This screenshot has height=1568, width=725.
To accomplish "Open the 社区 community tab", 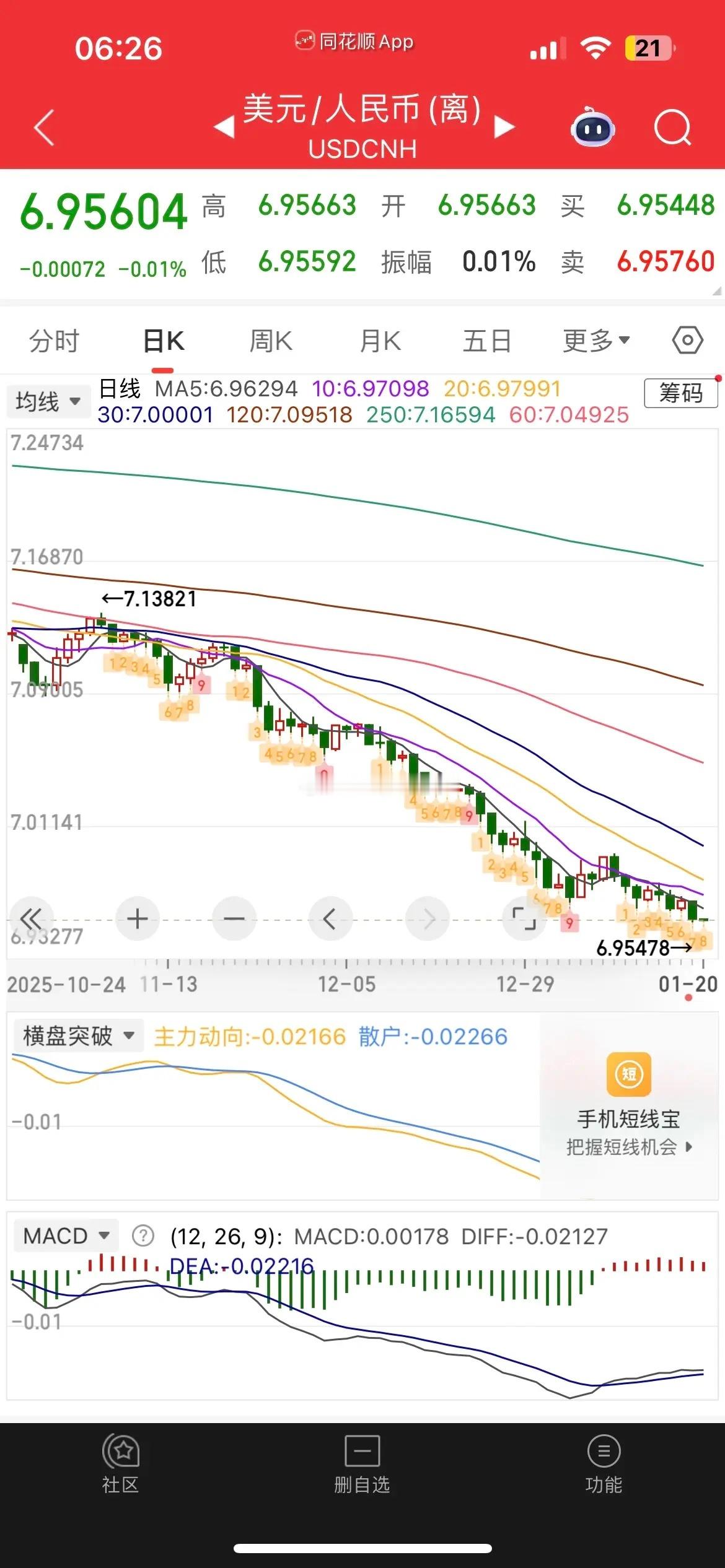I will 120,1464.
